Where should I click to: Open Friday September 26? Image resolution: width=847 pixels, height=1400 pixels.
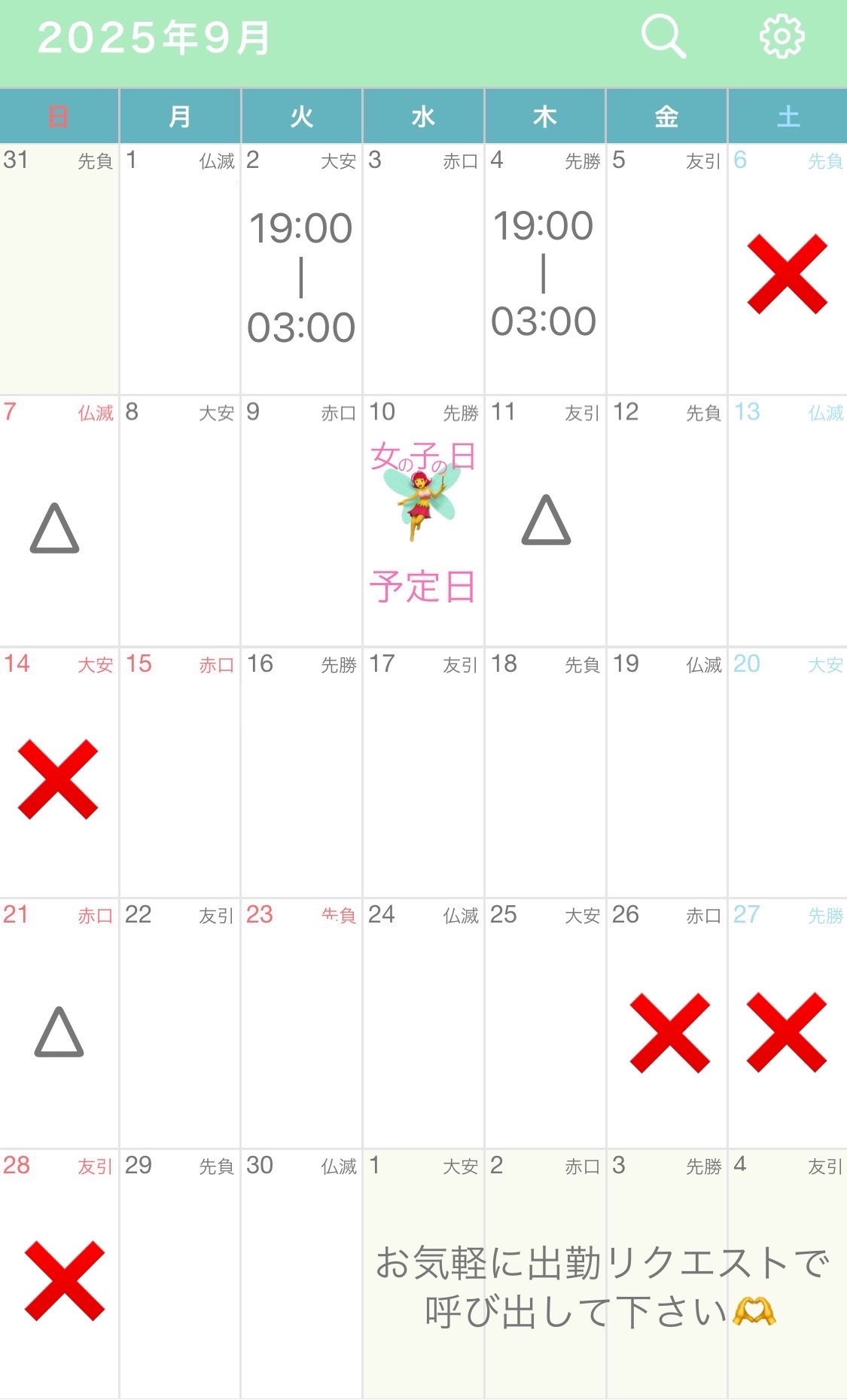pos(667,1023)
